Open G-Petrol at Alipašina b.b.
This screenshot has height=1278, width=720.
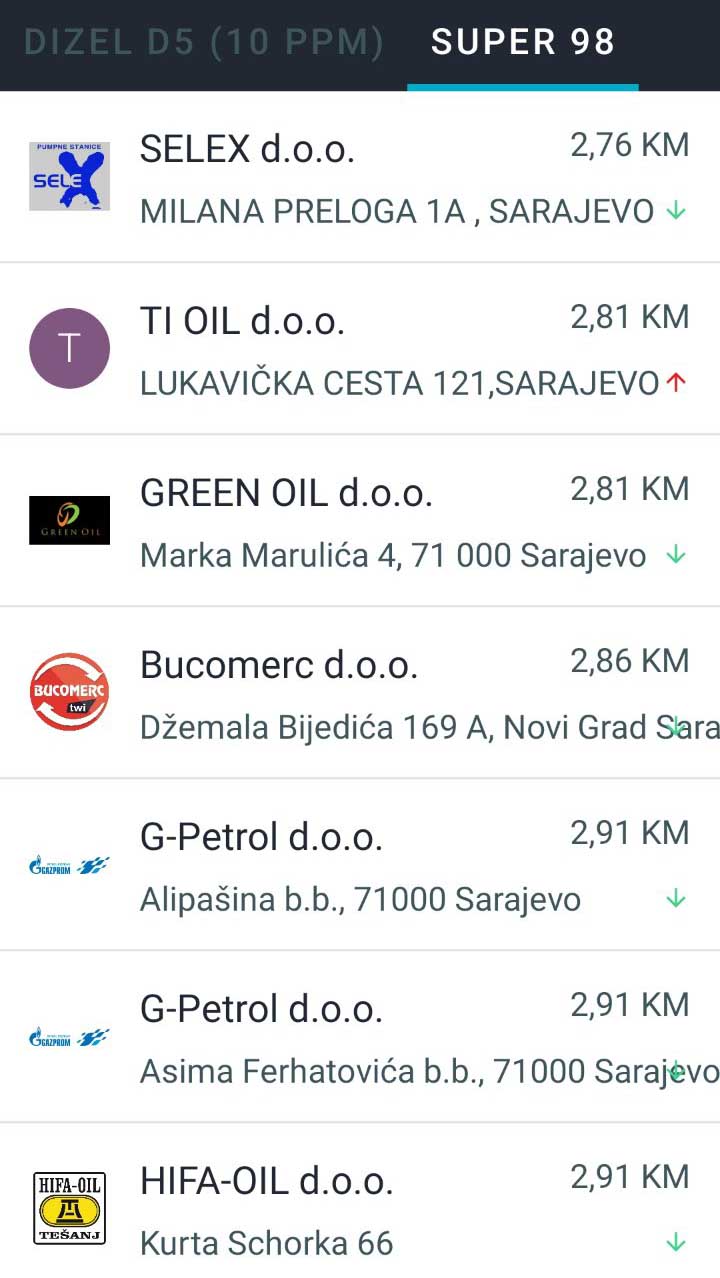360,865
